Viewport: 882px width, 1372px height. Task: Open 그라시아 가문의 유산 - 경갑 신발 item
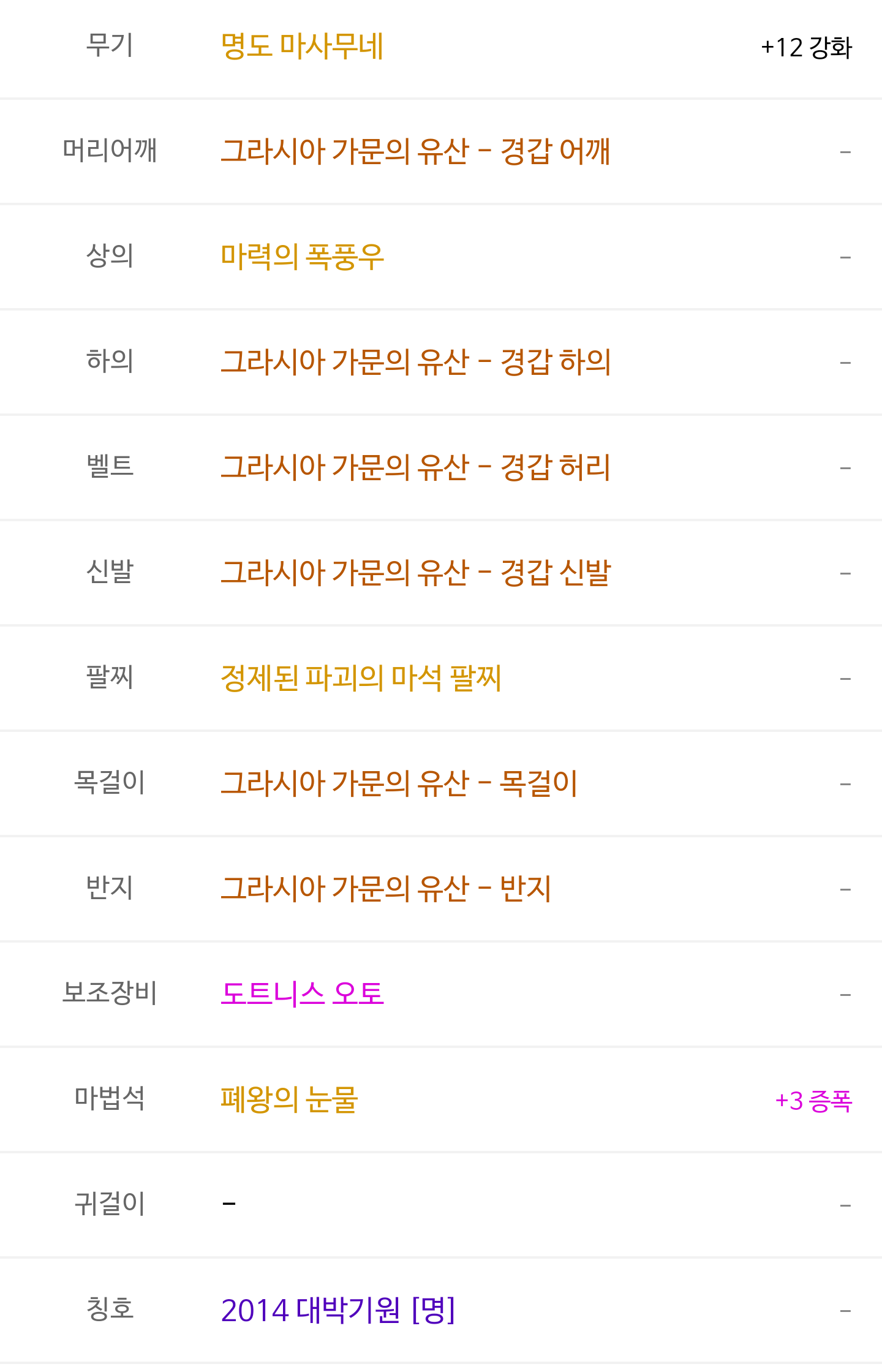pos(415,572)
